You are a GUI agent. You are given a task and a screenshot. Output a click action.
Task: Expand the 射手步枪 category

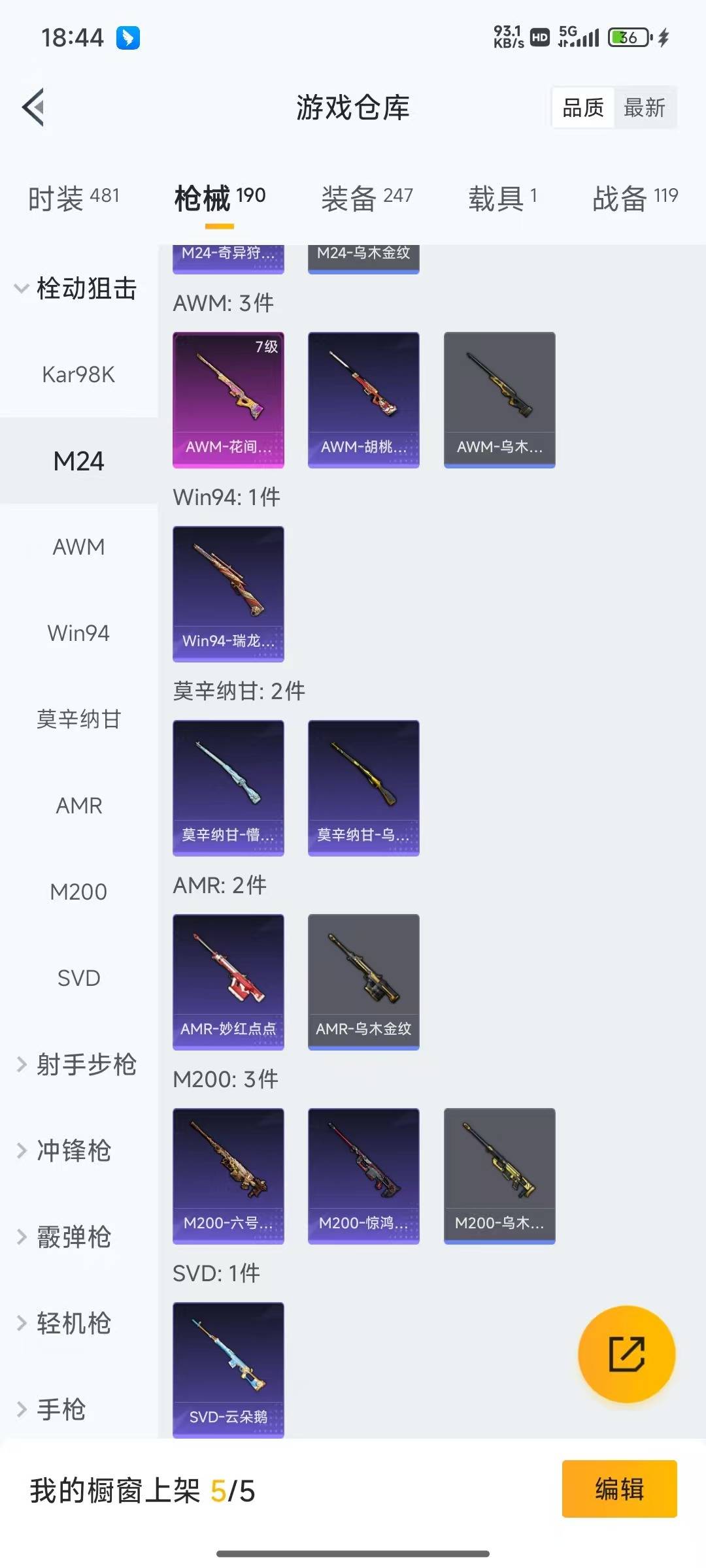pos(77,1064)
